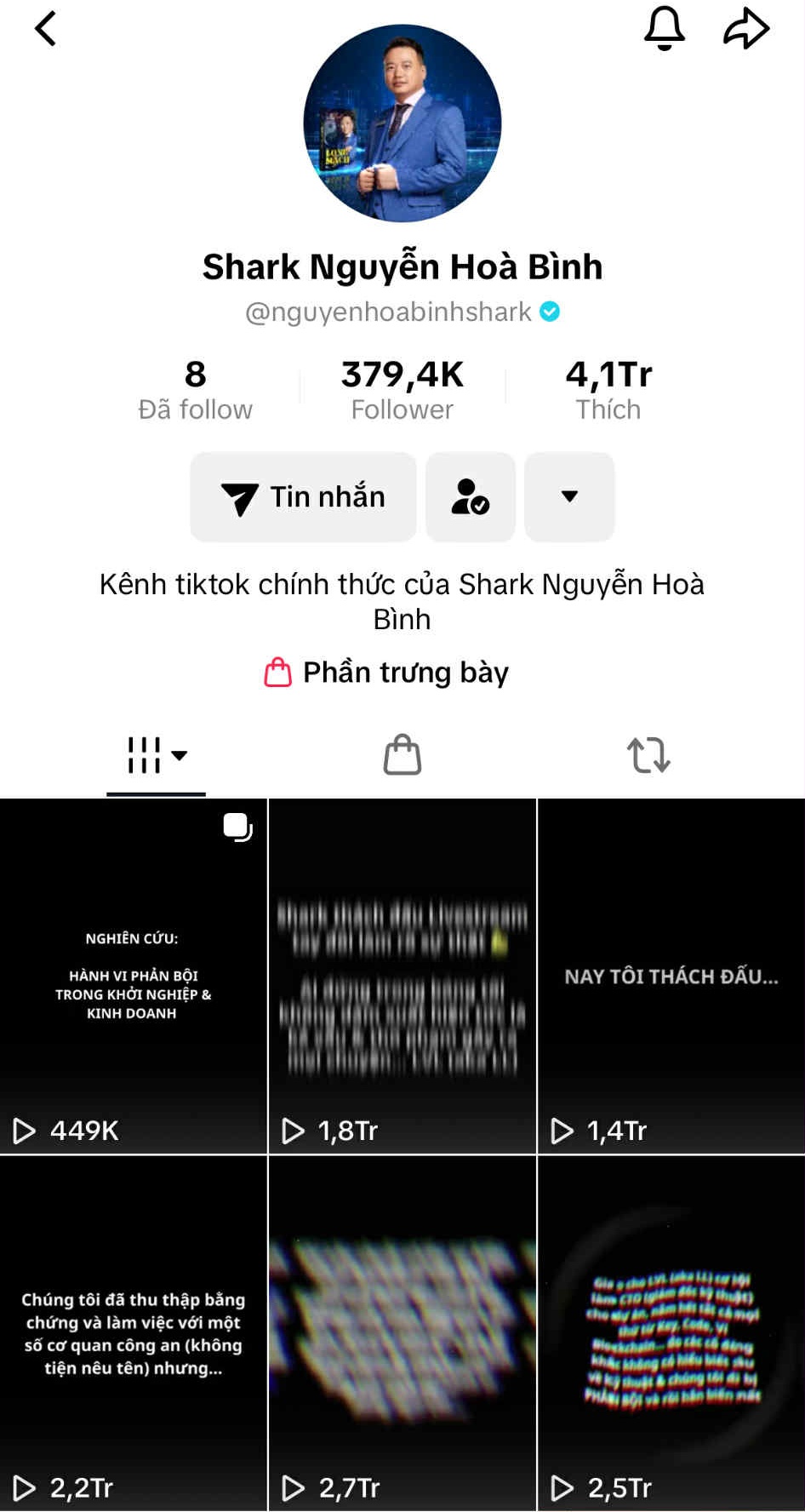Switch to the videos grid tab
Image resolution: width=805 pixels, height=1512 pixels.
tap(156, 755)
